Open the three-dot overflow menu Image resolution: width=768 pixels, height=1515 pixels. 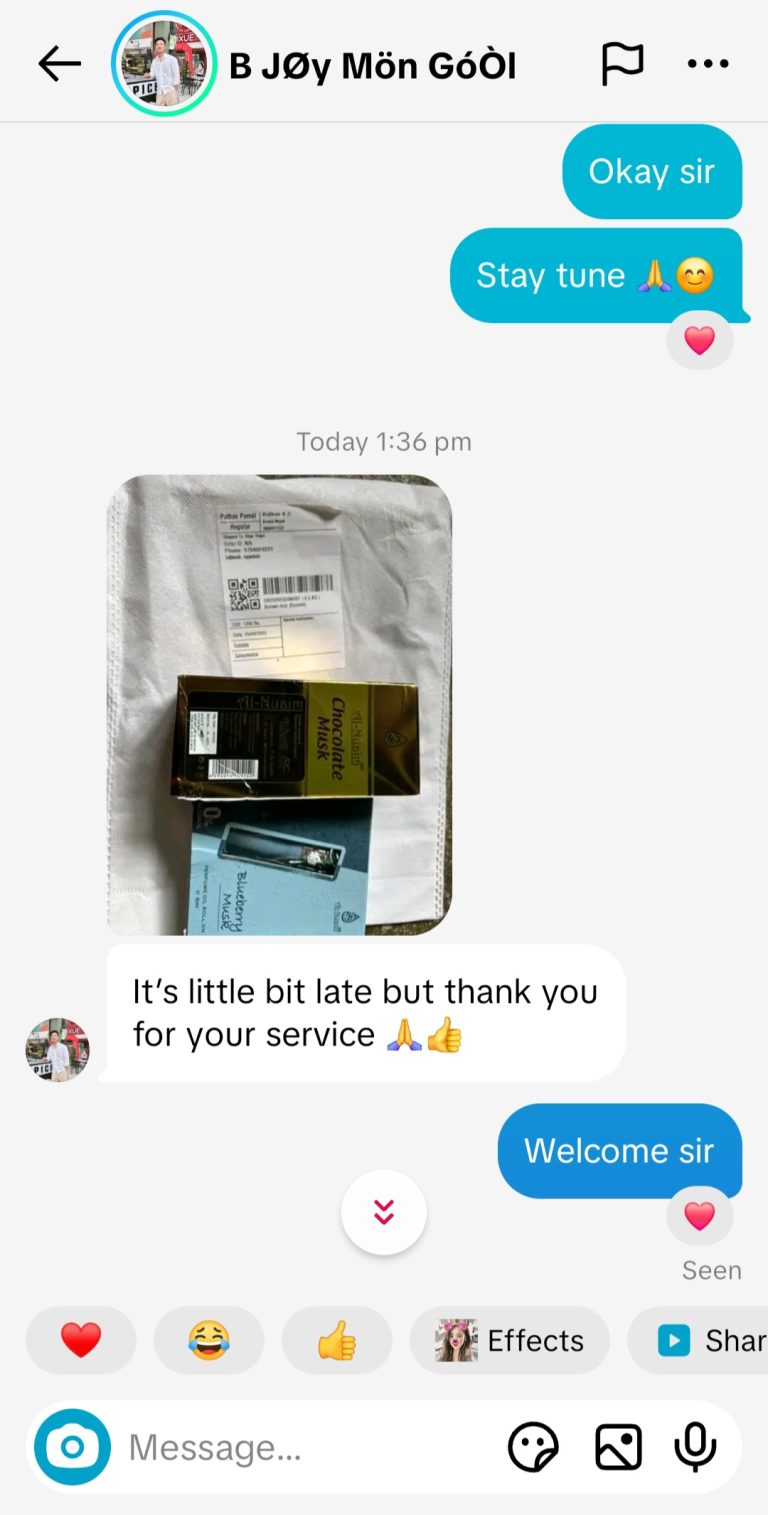tap(708, 65)
